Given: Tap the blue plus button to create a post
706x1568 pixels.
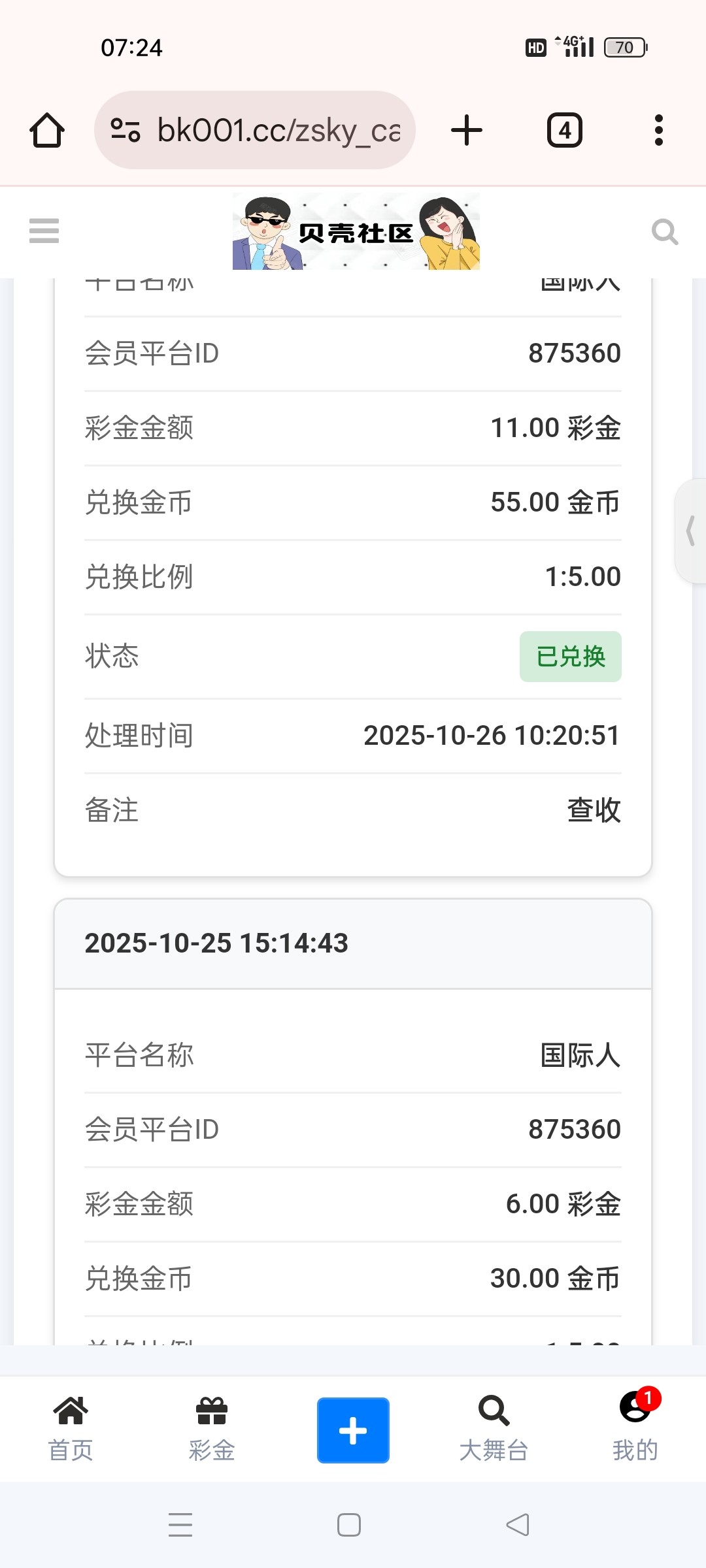Looking at the screenshot, I should pos(353,1429).
